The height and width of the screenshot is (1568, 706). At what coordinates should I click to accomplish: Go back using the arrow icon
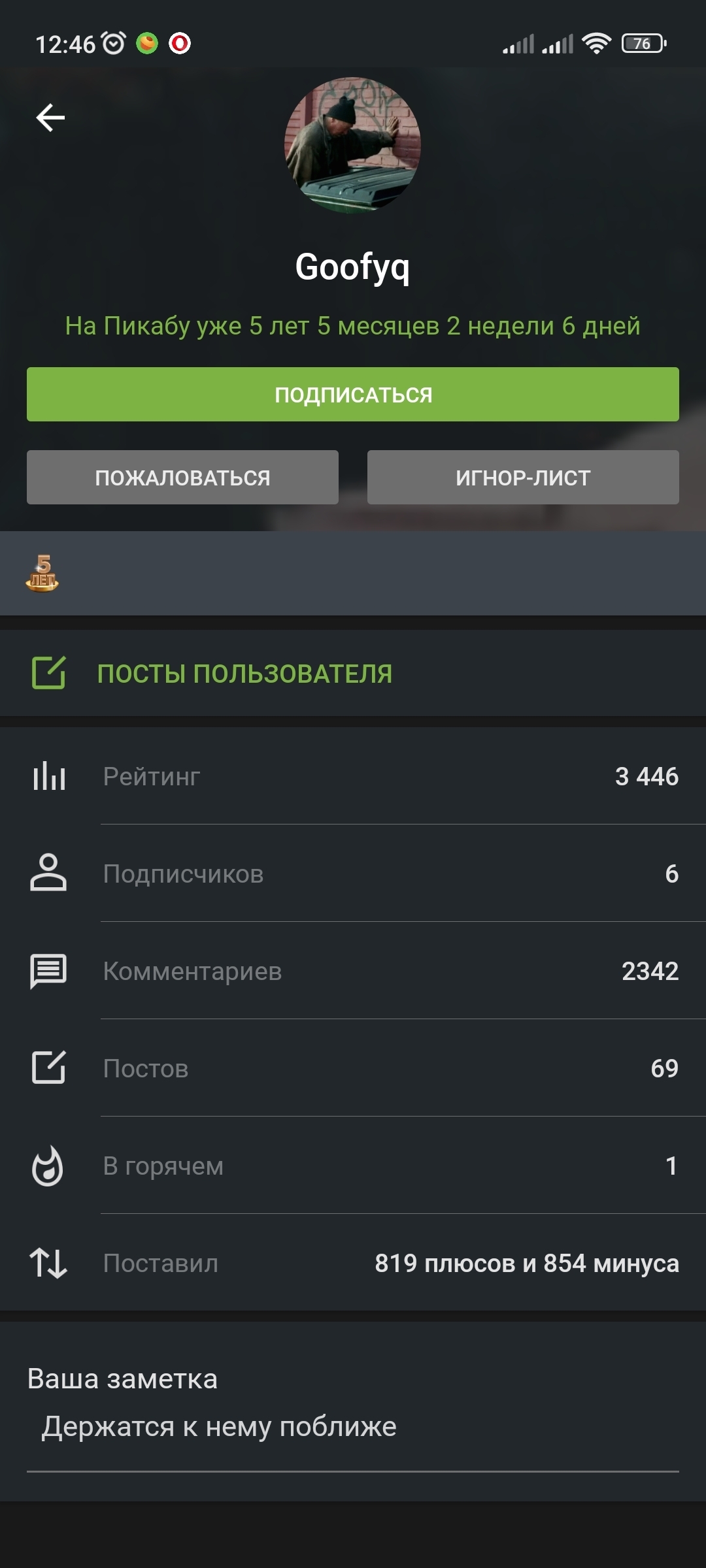50,118
